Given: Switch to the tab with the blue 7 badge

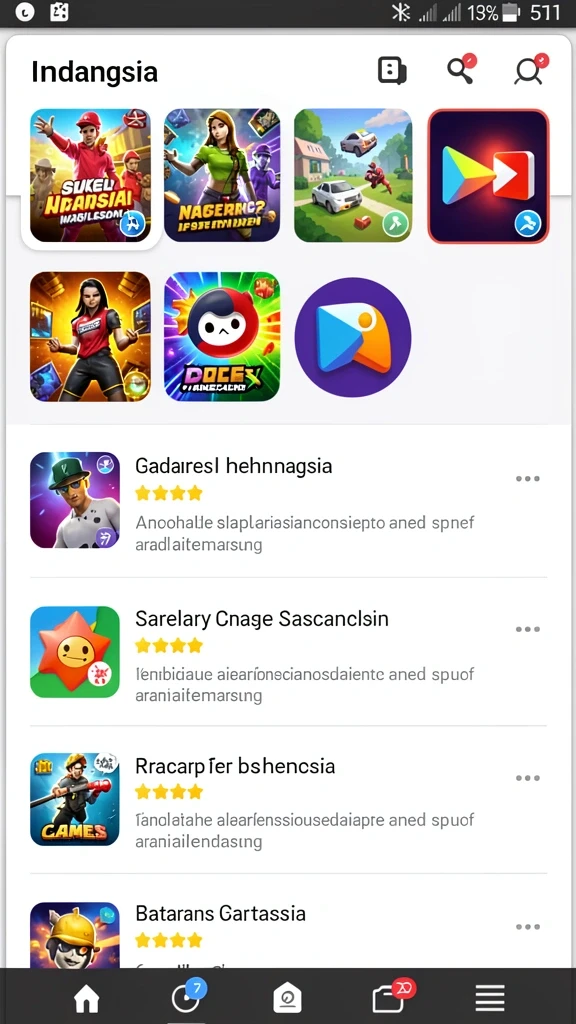Looking at the screenshot, I should (188, 995).
